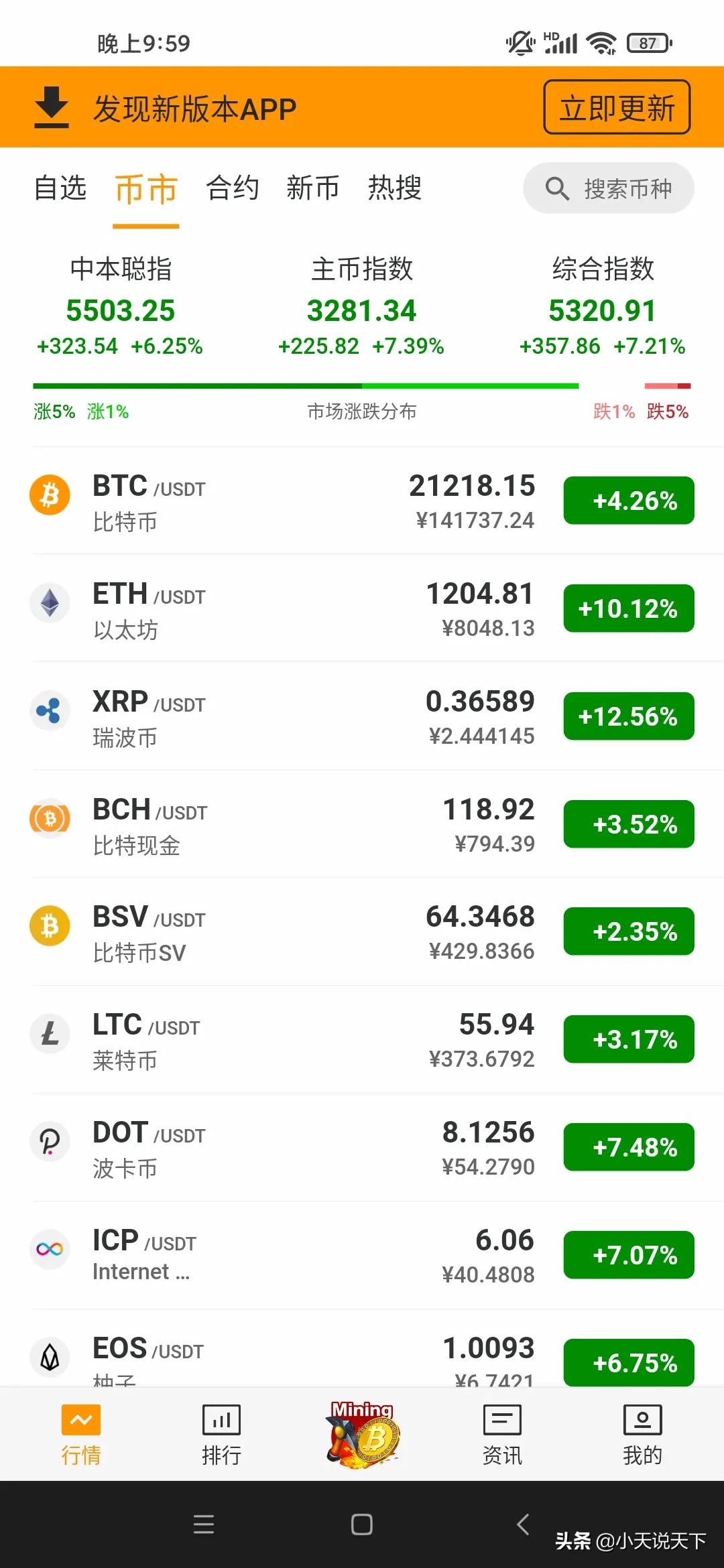Open the 主币指数 index
The image size is (724, 1568).
pos(361,306)
